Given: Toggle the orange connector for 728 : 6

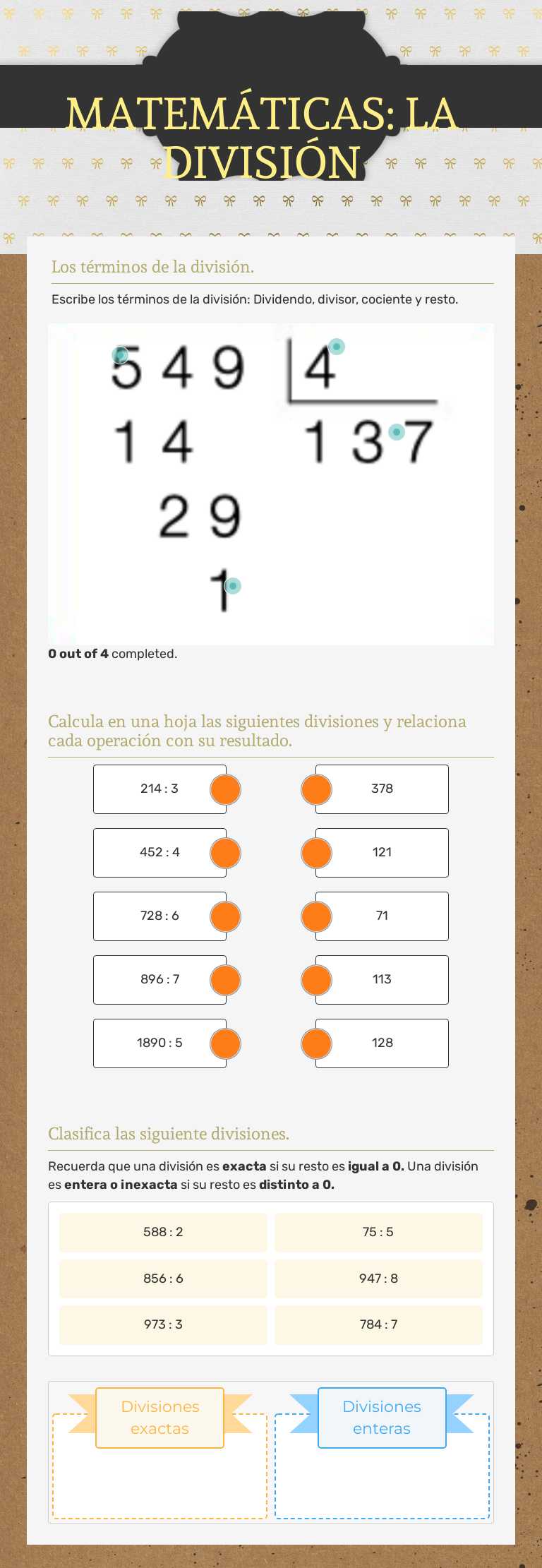Looking at the screenshot, I should [x=224, y=916].
